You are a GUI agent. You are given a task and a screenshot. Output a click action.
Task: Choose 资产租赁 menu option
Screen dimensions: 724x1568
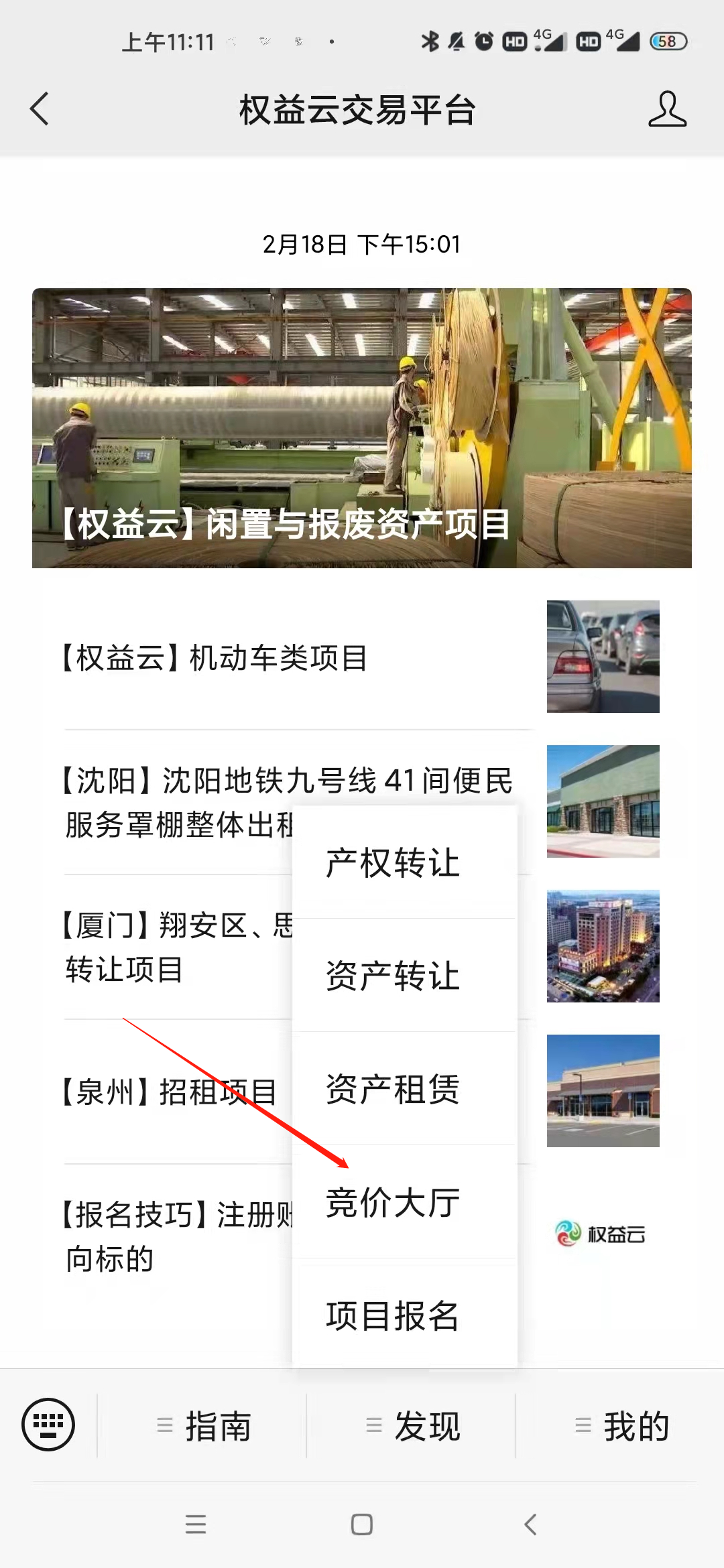point(393,1090)
